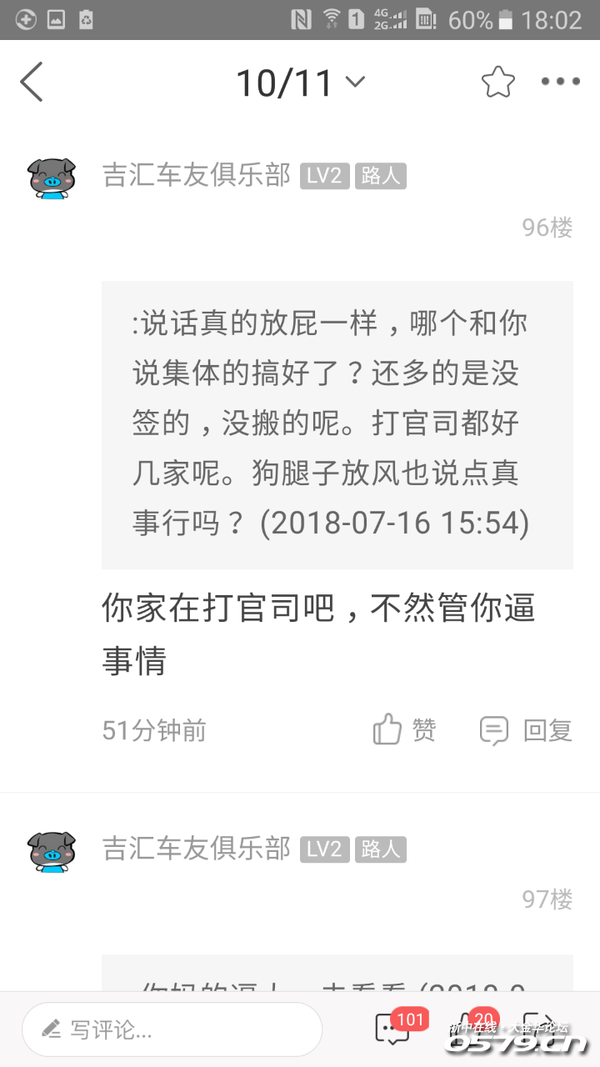
Task: Tap the 写评论 comment input box
Action: 172,1029
